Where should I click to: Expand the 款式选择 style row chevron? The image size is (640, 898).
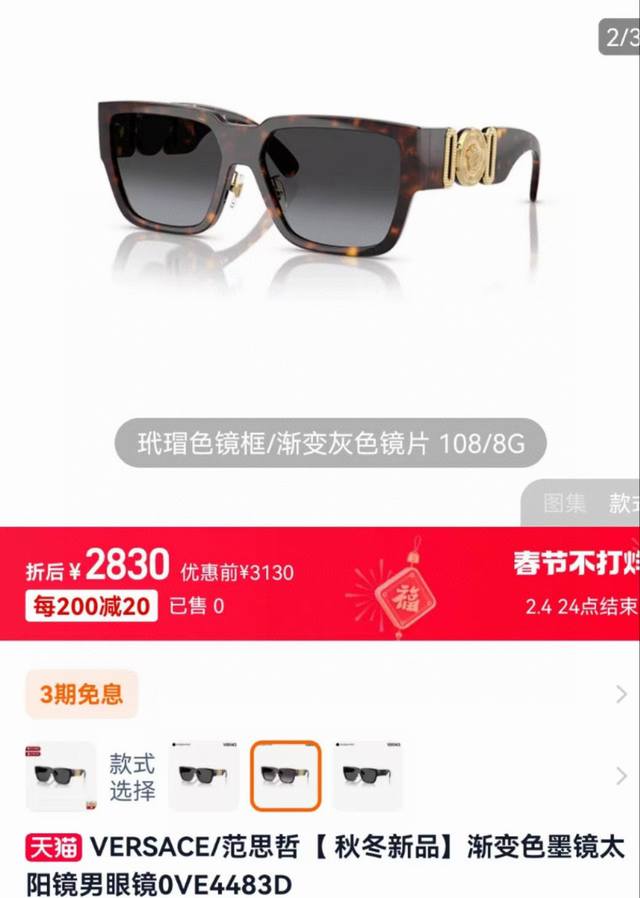coord(621,776)
